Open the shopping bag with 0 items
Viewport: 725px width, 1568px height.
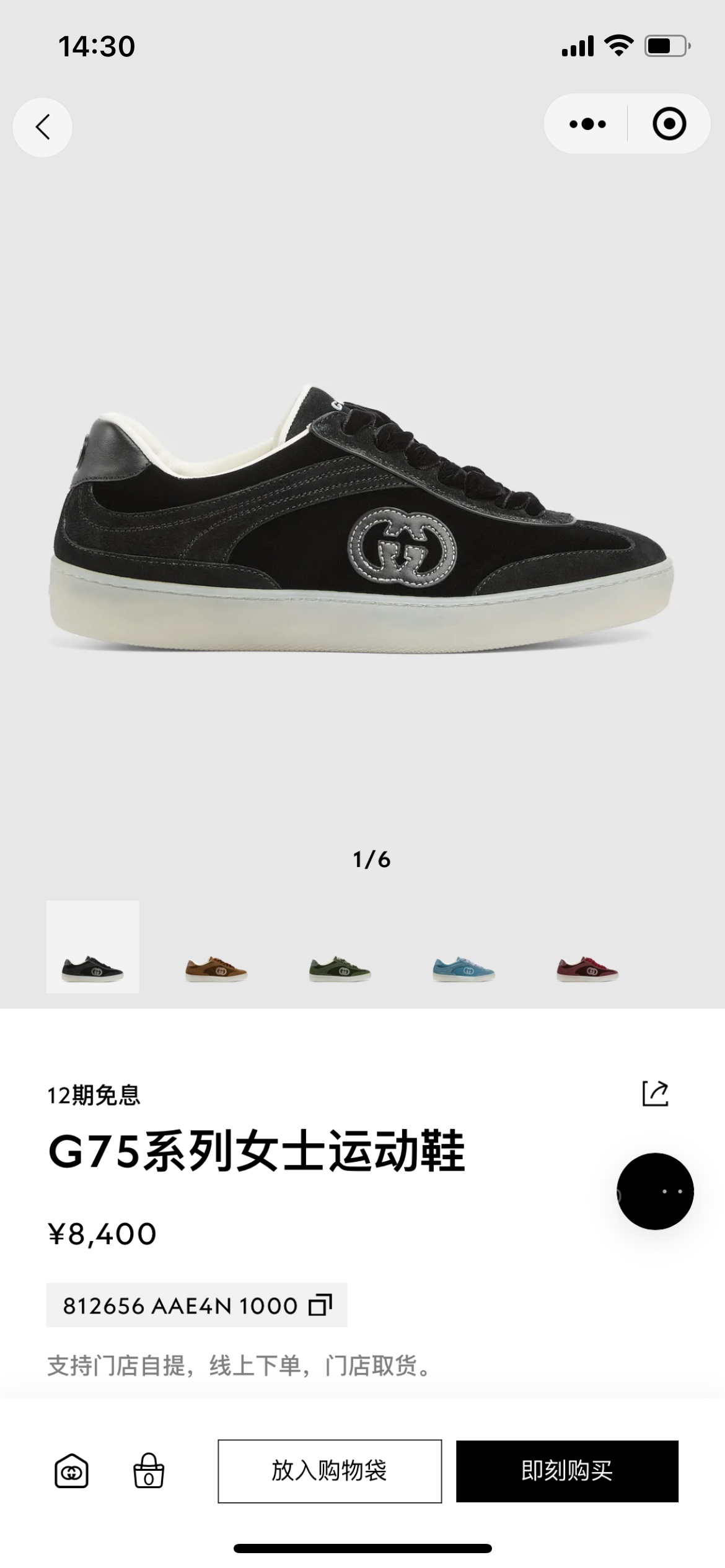[x=149, y=1471]
